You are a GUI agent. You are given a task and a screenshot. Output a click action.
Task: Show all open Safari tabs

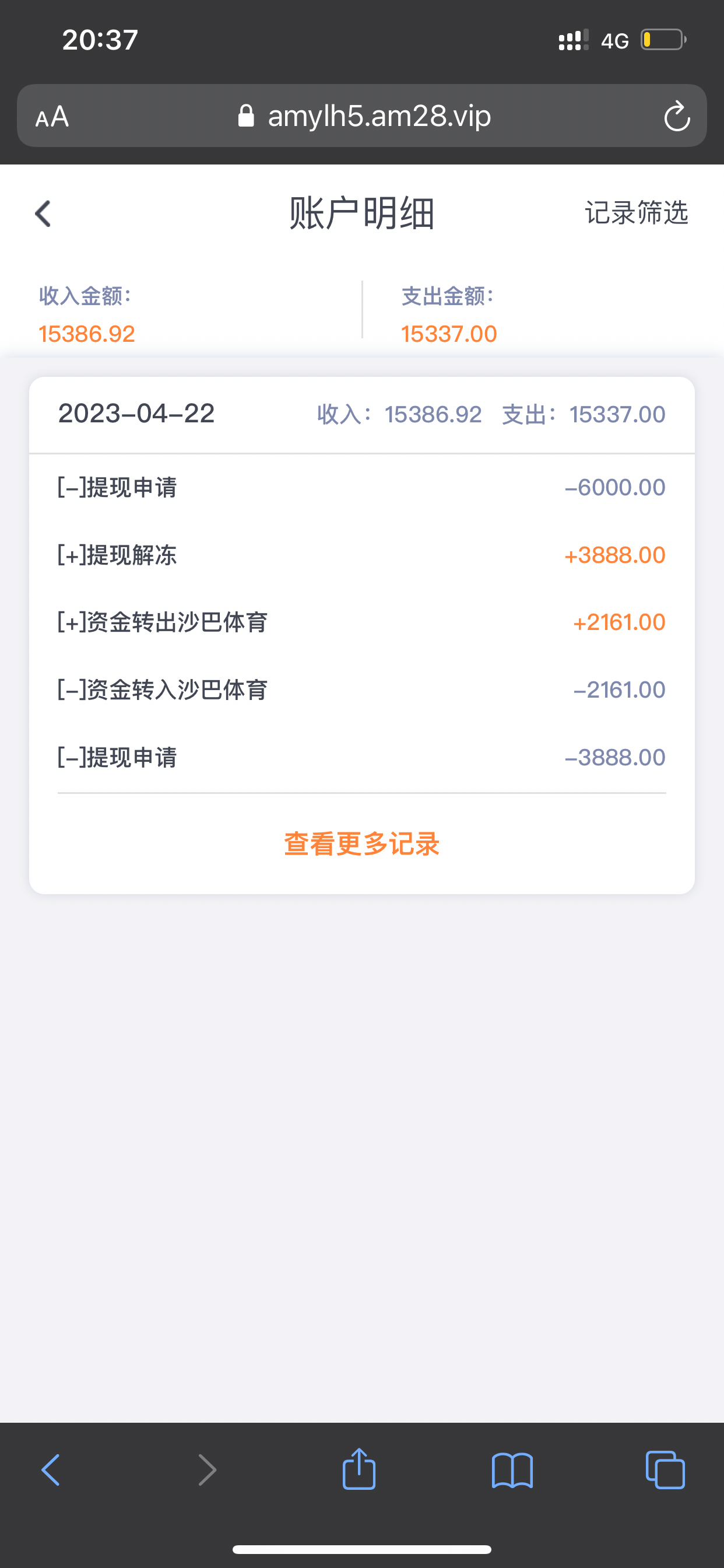tap(665, 1471)
